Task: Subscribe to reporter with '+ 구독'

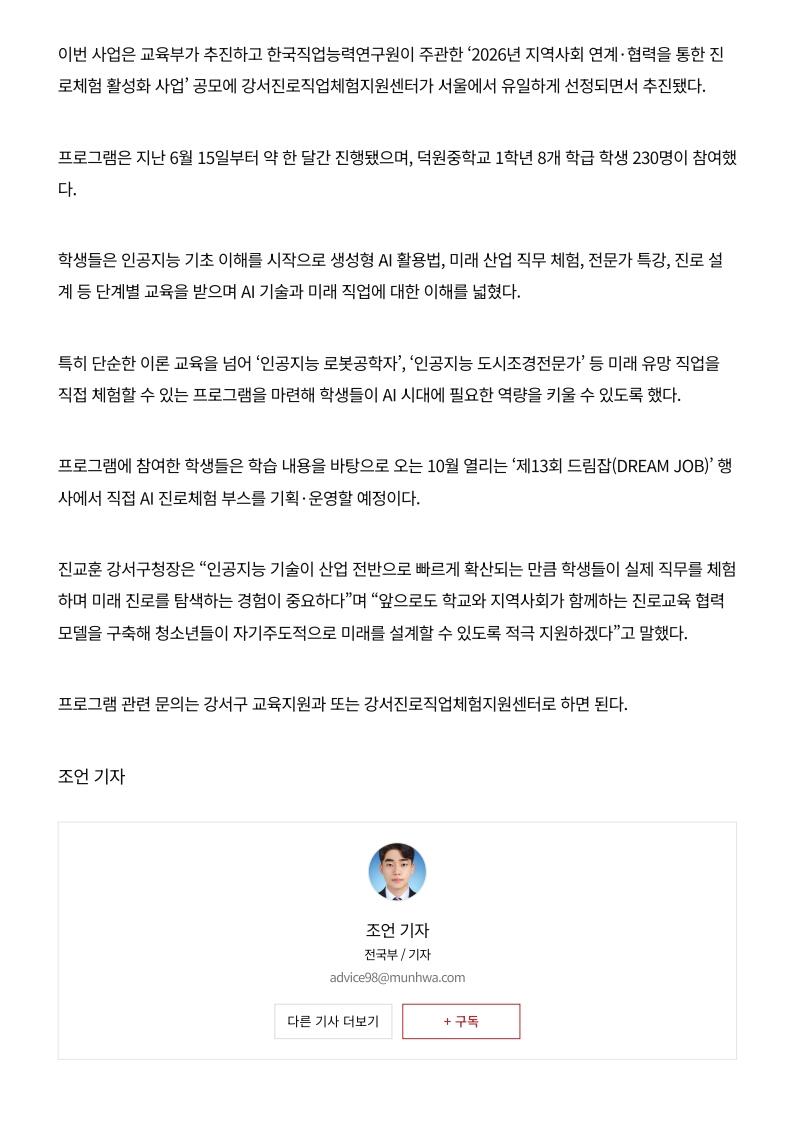Action: click(x=461, y=1021)
